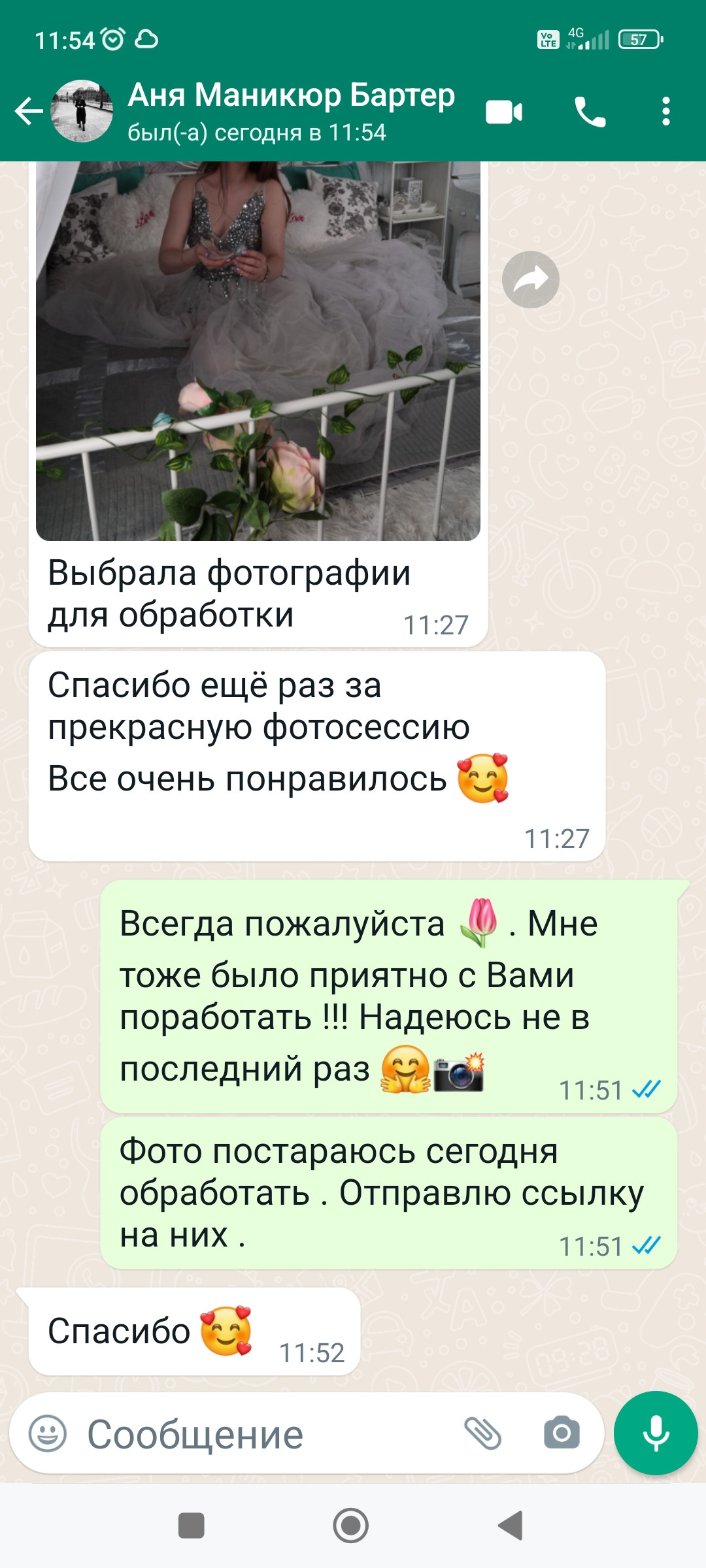Viewport: 706px width, 1568px height.
Task: Open the received photo in the chat
Action: point(258,351)
